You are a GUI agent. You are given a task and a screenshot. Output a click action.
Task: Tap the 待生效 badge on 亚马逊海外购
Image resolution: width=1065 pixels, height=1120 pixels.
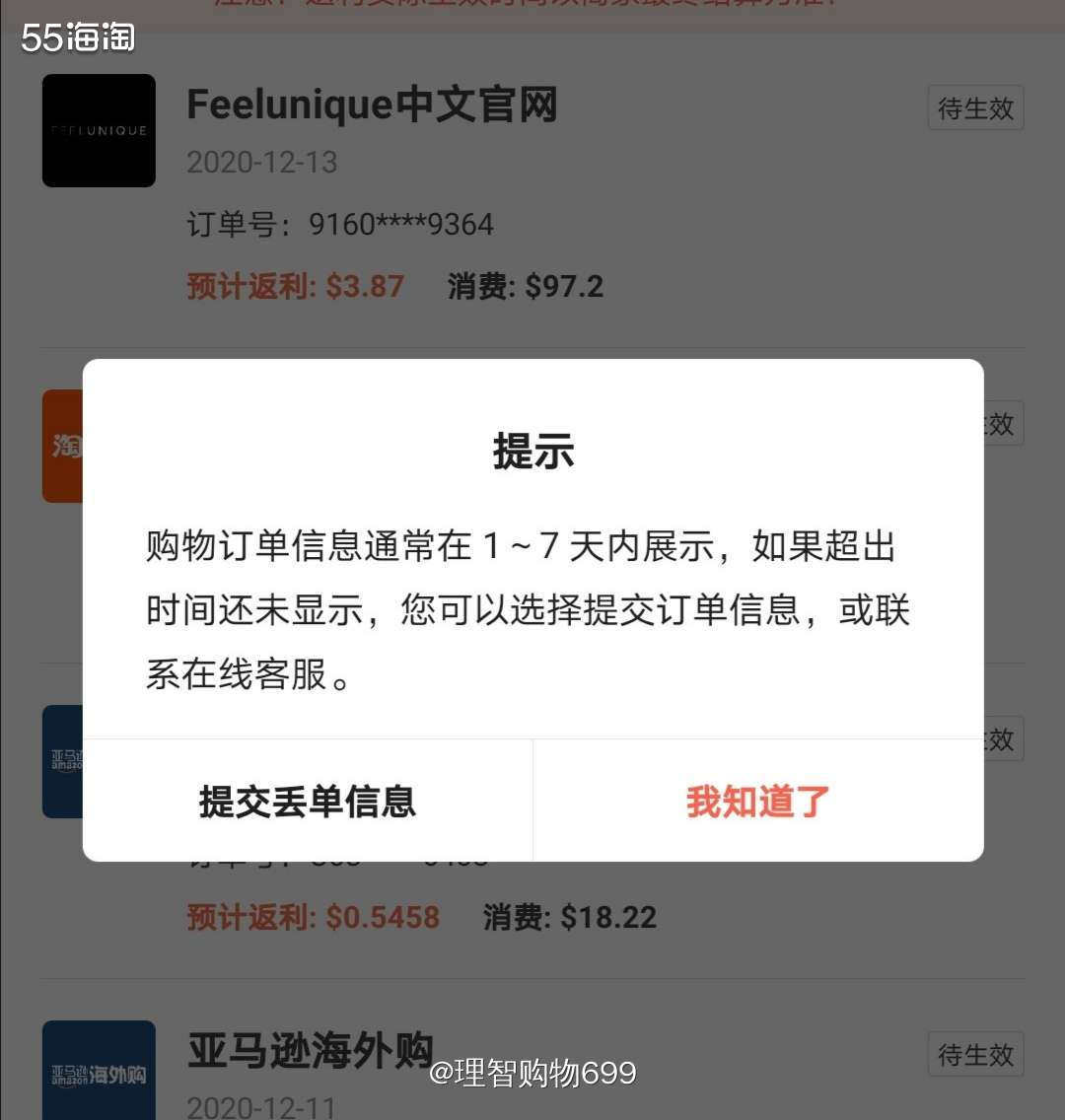click(975, 1054)
